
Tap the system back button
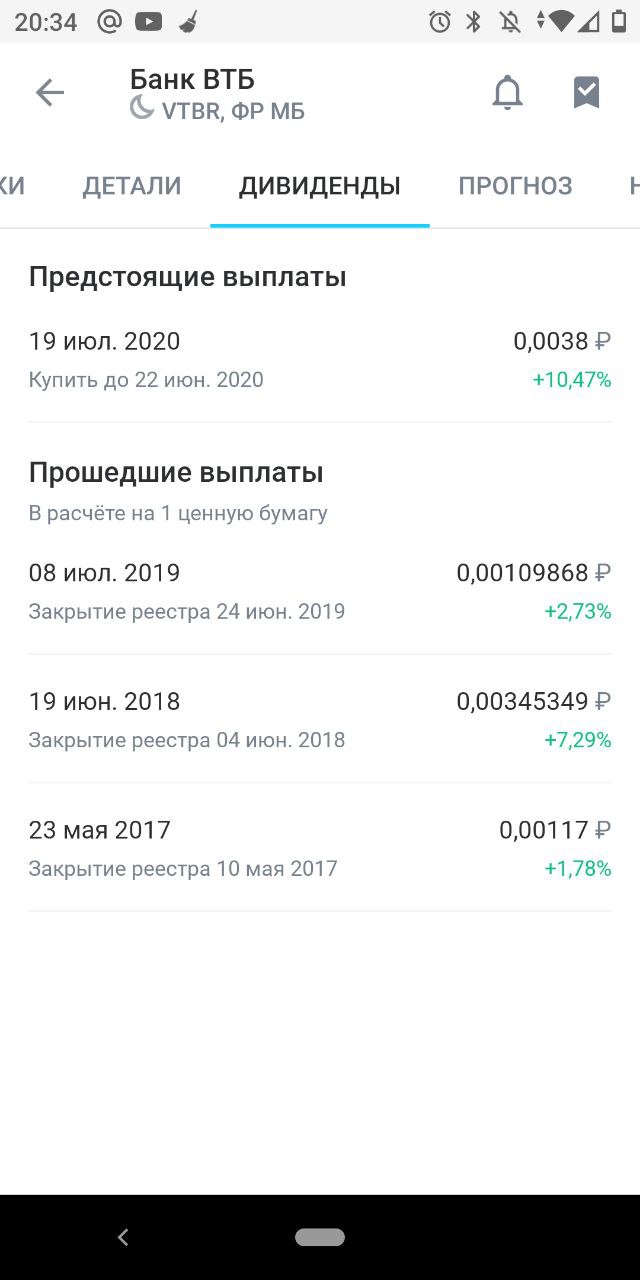[123, 1237]
